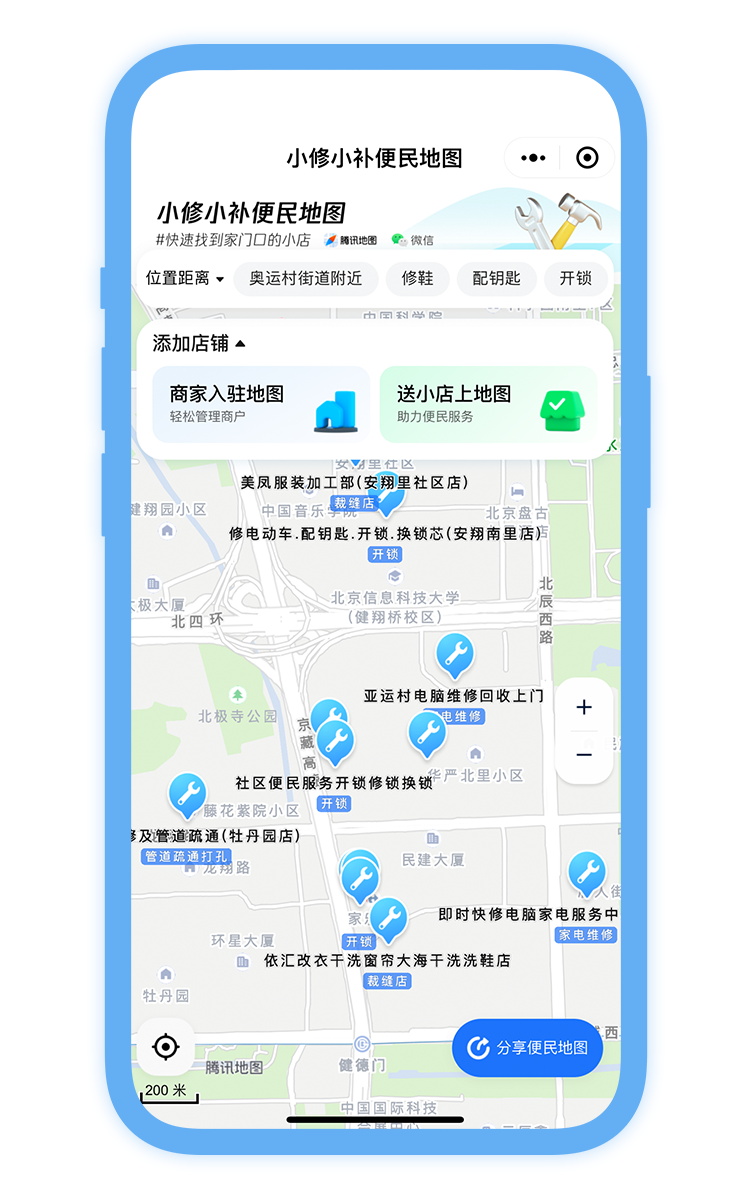This screenshot has width=750, height=1194.
Task: Filter shops by 配钥匙
Action: [496, 278]
